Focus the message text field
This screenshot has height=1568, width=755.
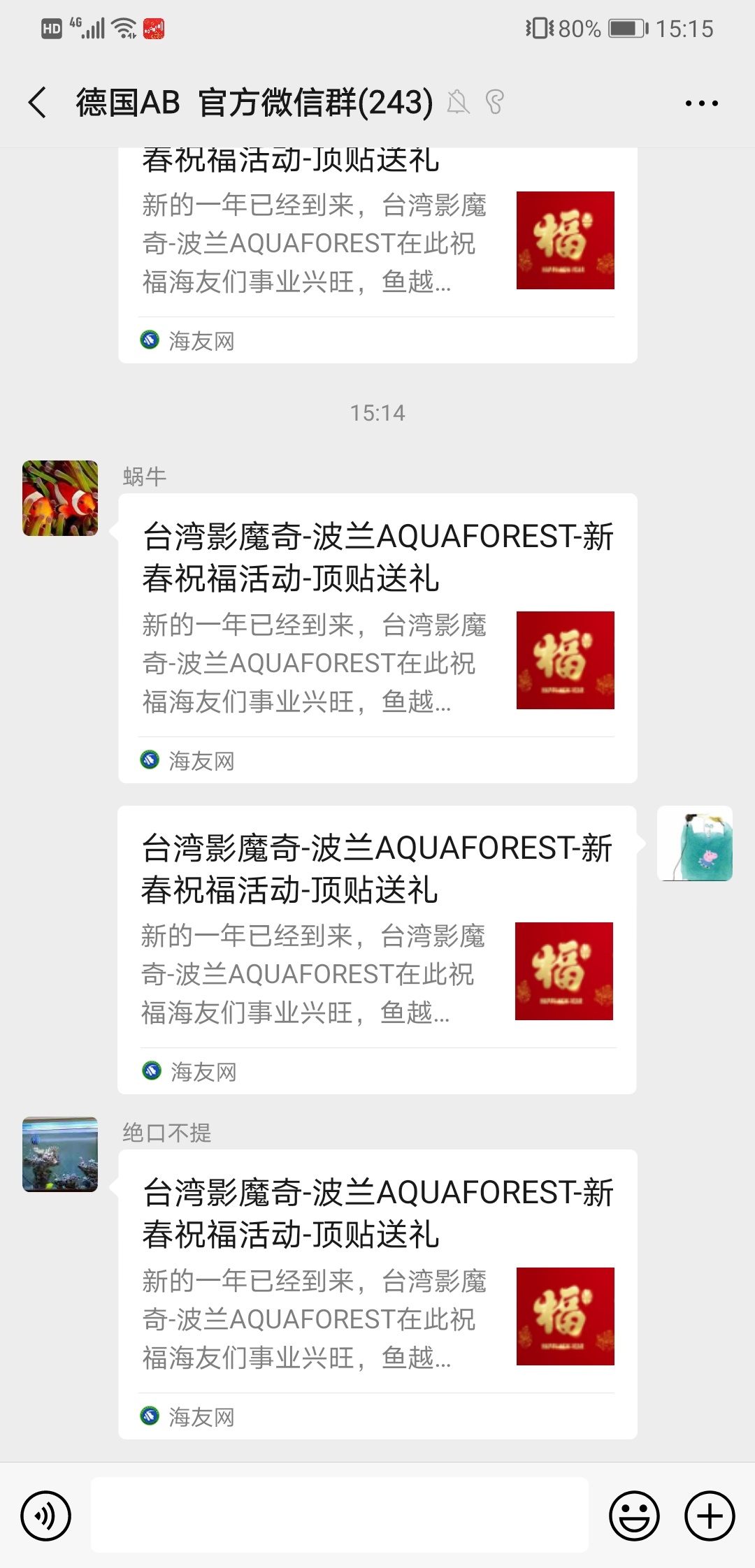340,1515
